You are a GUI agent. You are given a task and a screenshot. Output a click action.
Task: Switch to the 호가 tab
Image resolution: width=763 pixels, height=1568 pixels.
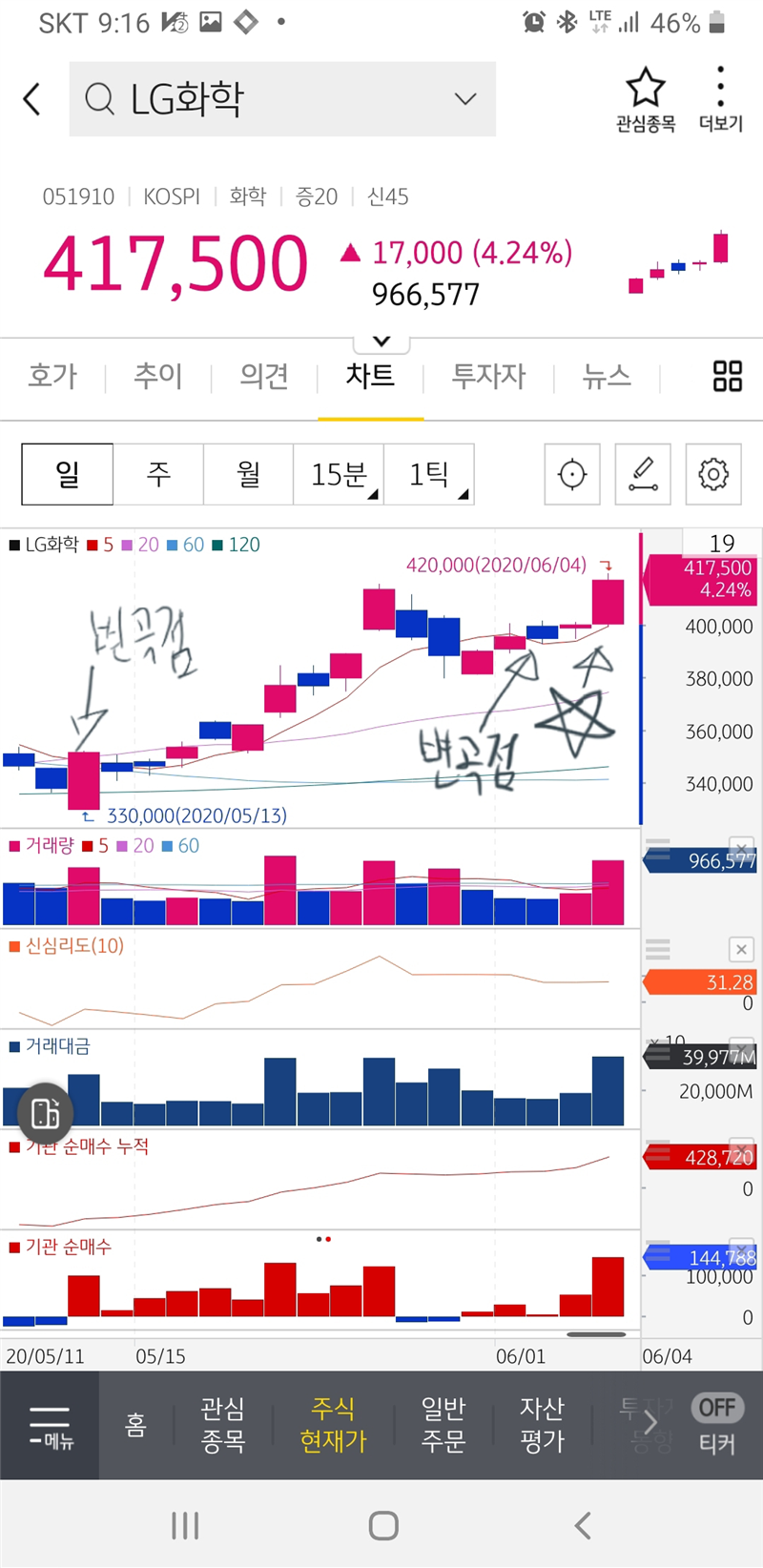pyautogui.click(x=52, y=376)
